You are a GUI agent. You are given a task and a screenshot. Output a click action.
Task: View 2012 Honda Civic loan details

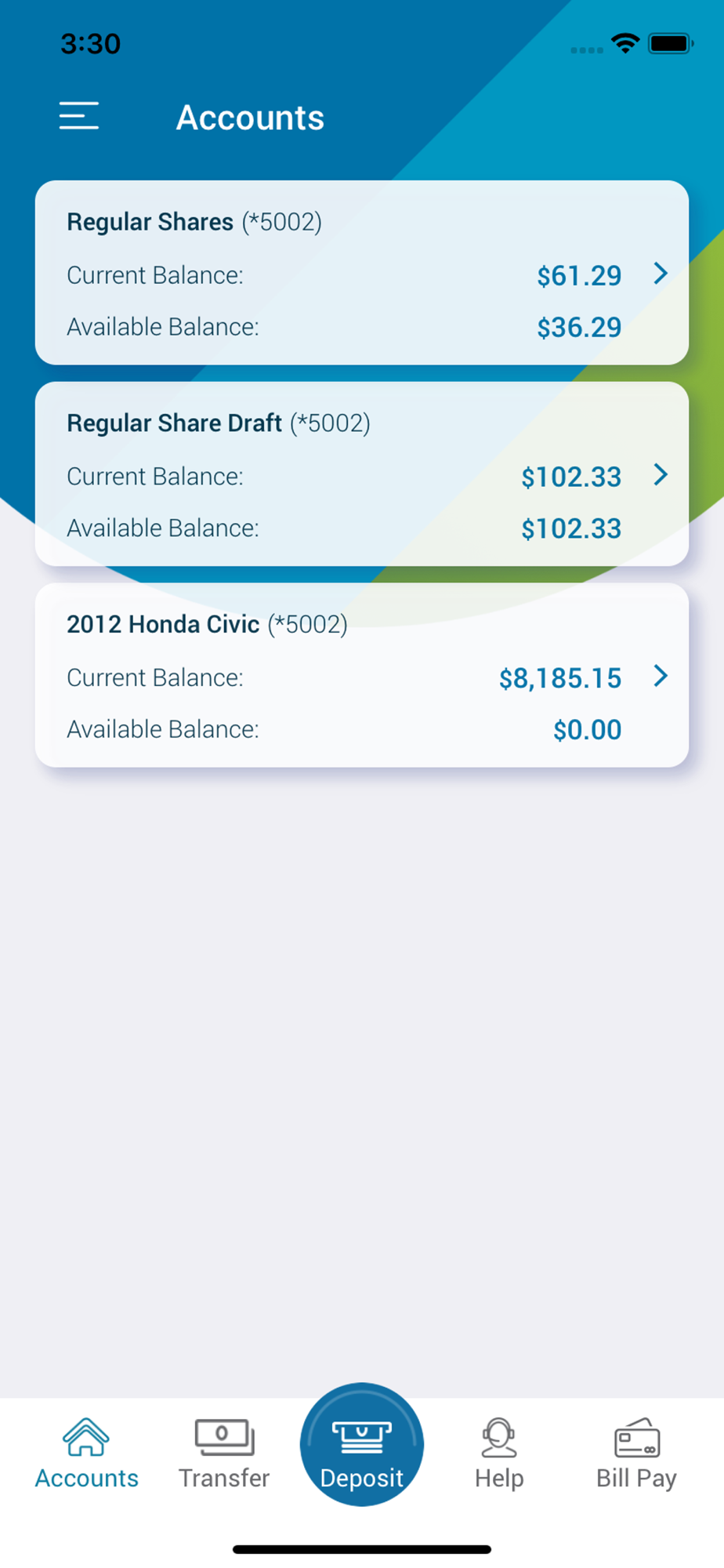pyautogui.click(x=361, y=675)
